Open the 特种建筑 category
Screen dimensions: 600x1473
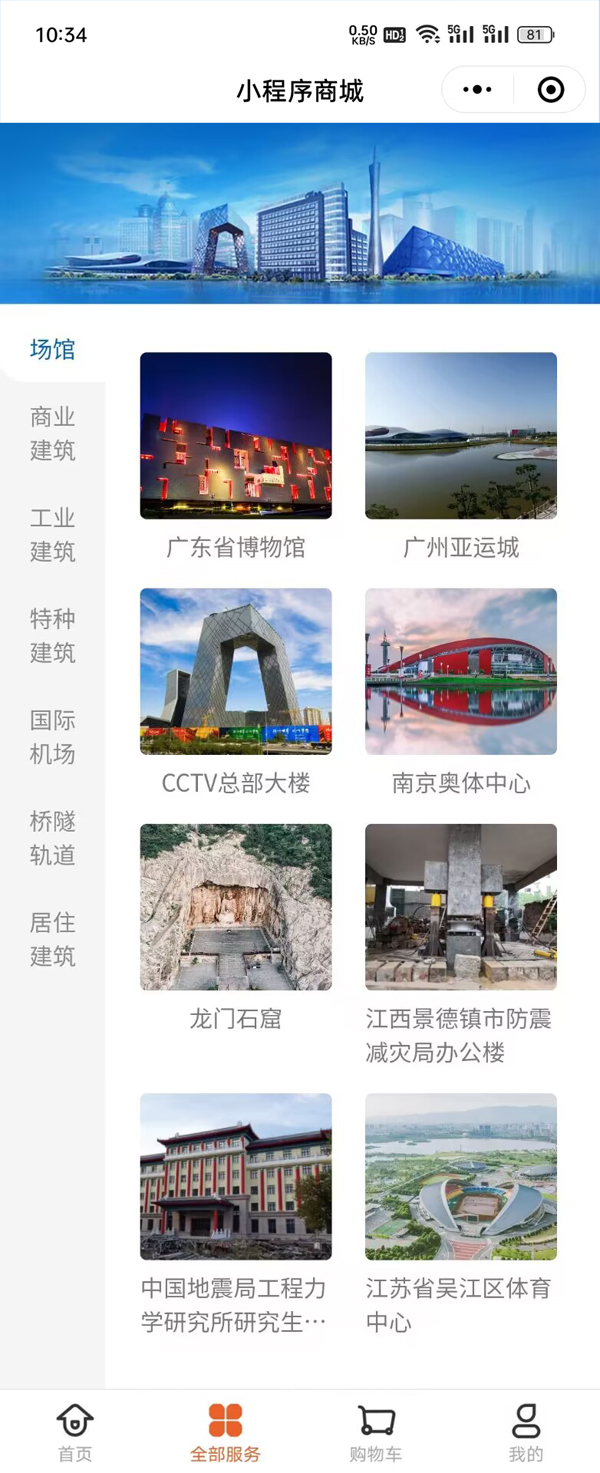point(52,636)
